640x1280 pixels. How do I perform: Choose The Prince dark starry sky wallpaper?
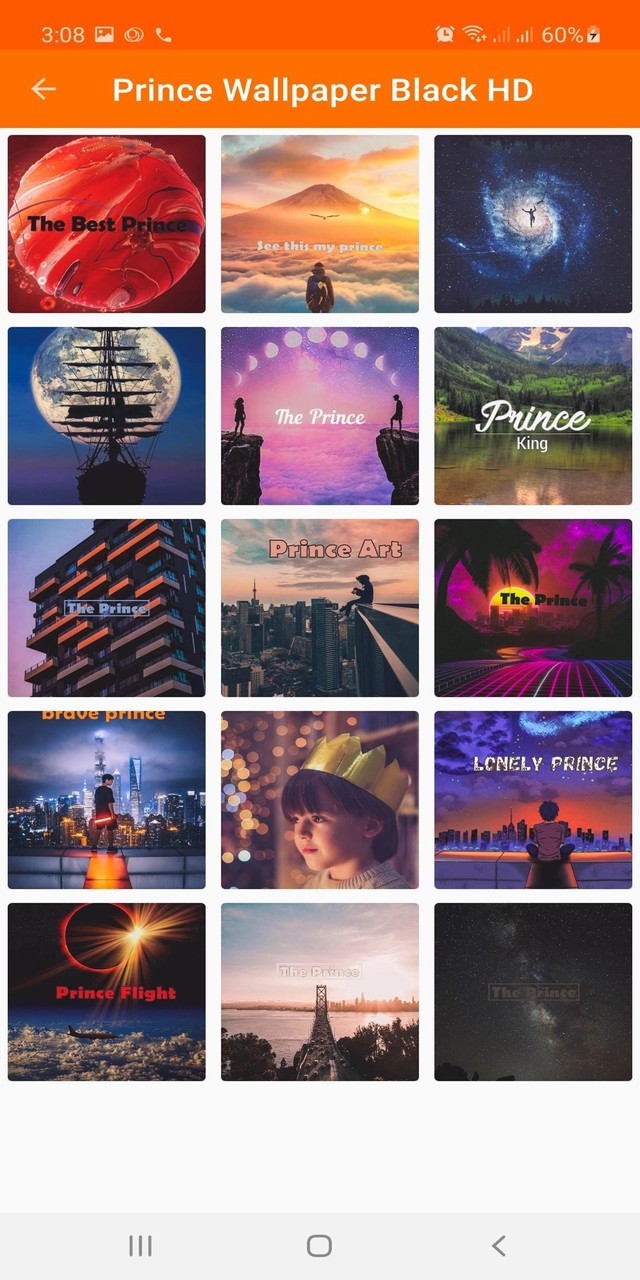(533, 992)
